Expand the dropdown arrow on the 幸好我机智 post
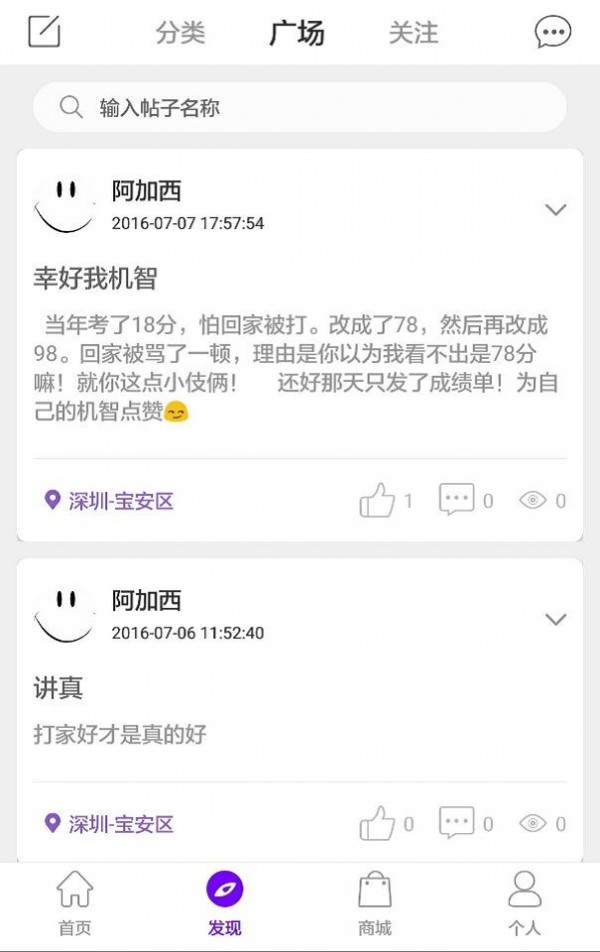This screenshot has height=952, width=600. [555, 209]
